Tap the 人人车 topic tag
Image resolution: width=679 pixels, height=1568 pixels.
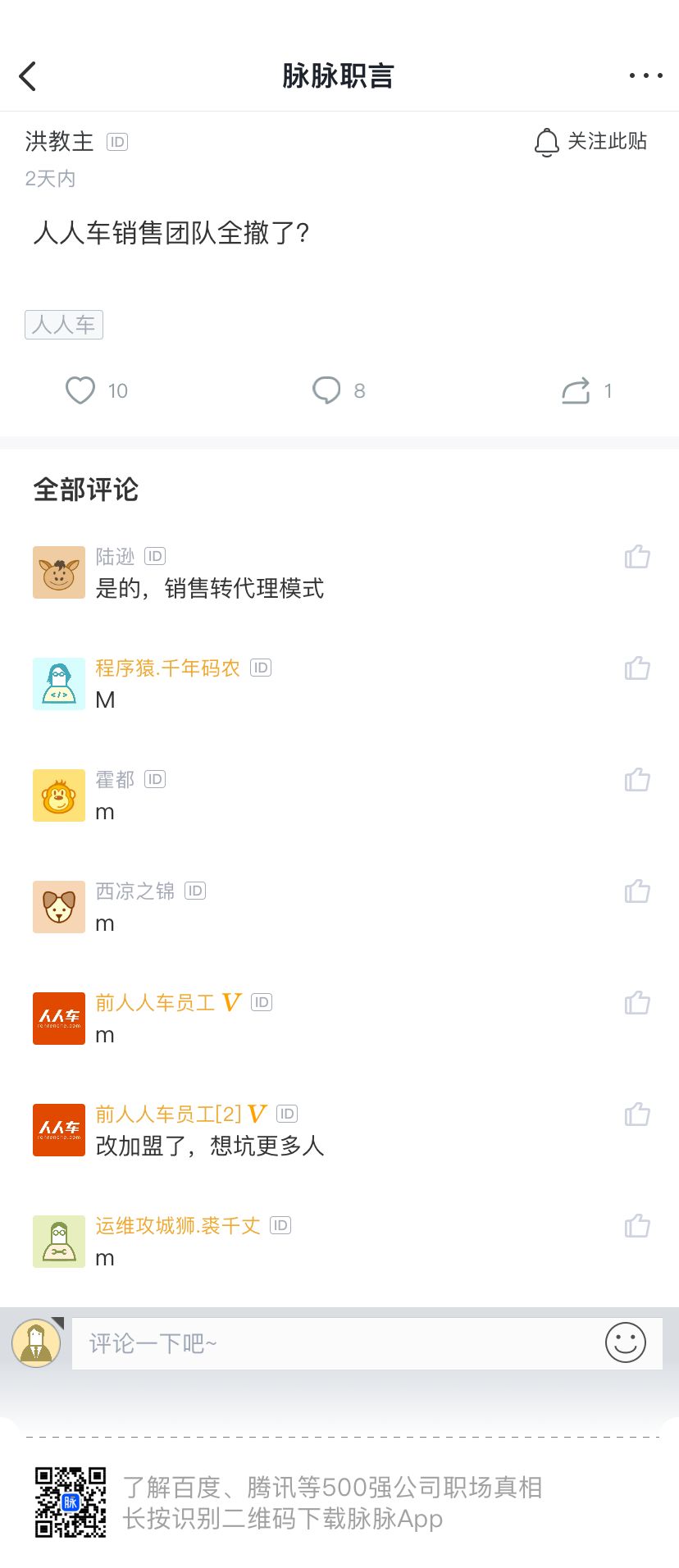pos(64,325)
